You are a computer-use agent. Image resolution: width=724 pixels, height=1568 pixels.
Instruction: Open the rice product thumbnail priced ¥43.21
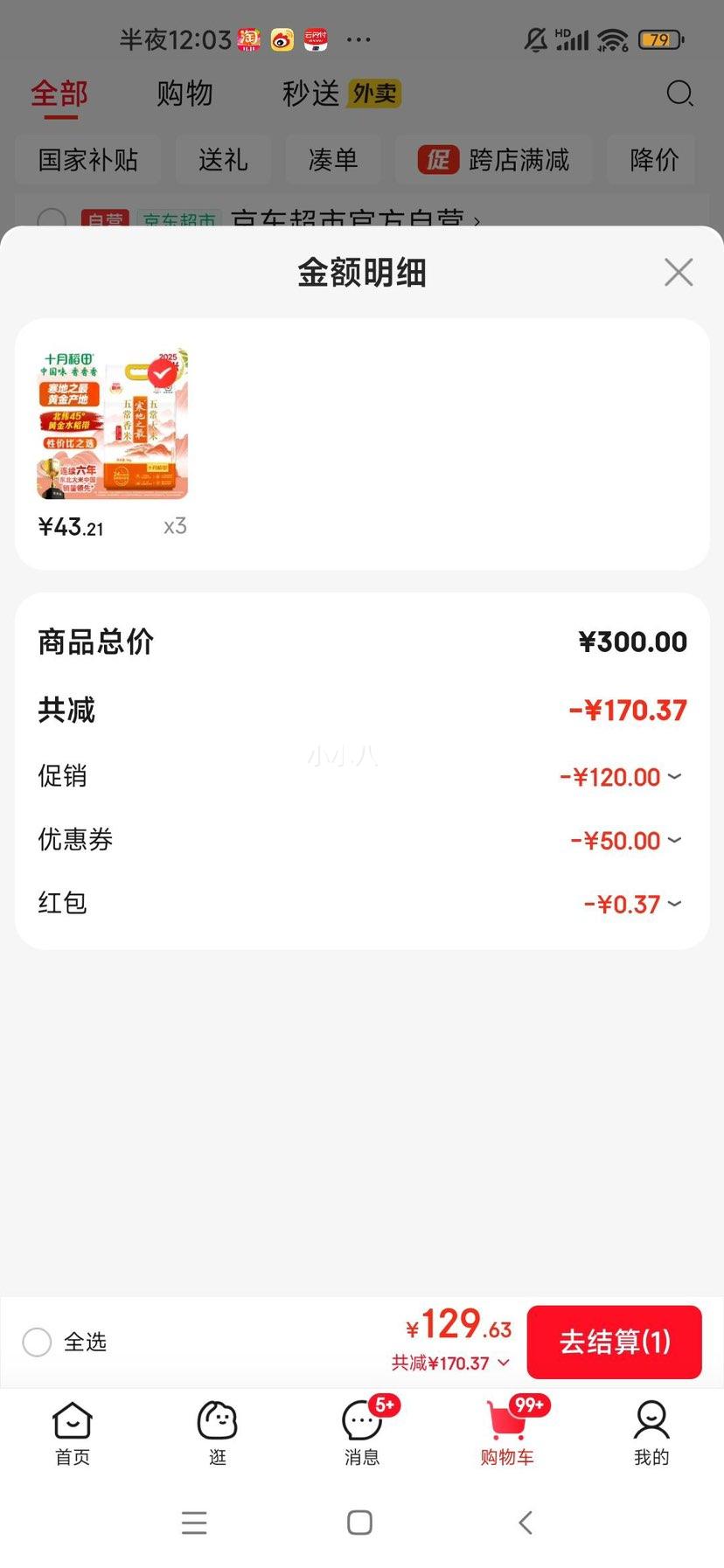click(113, 425)
